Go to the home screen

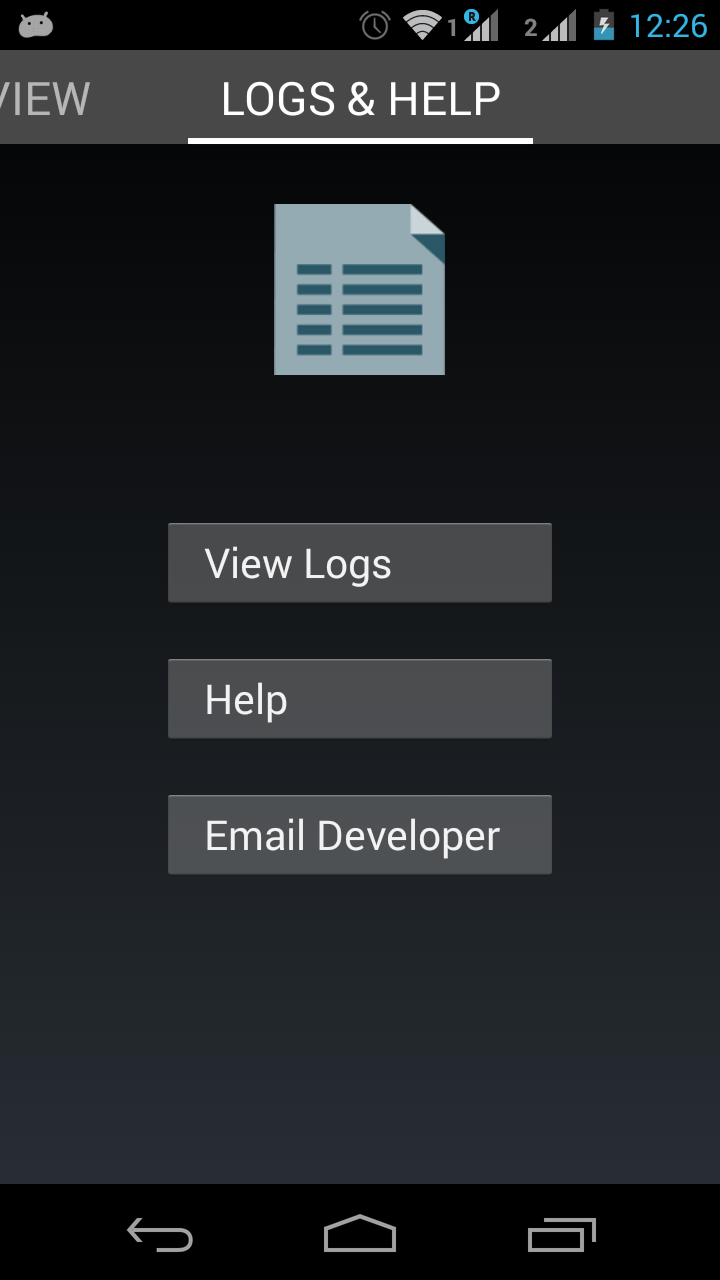coord(360,1234)
